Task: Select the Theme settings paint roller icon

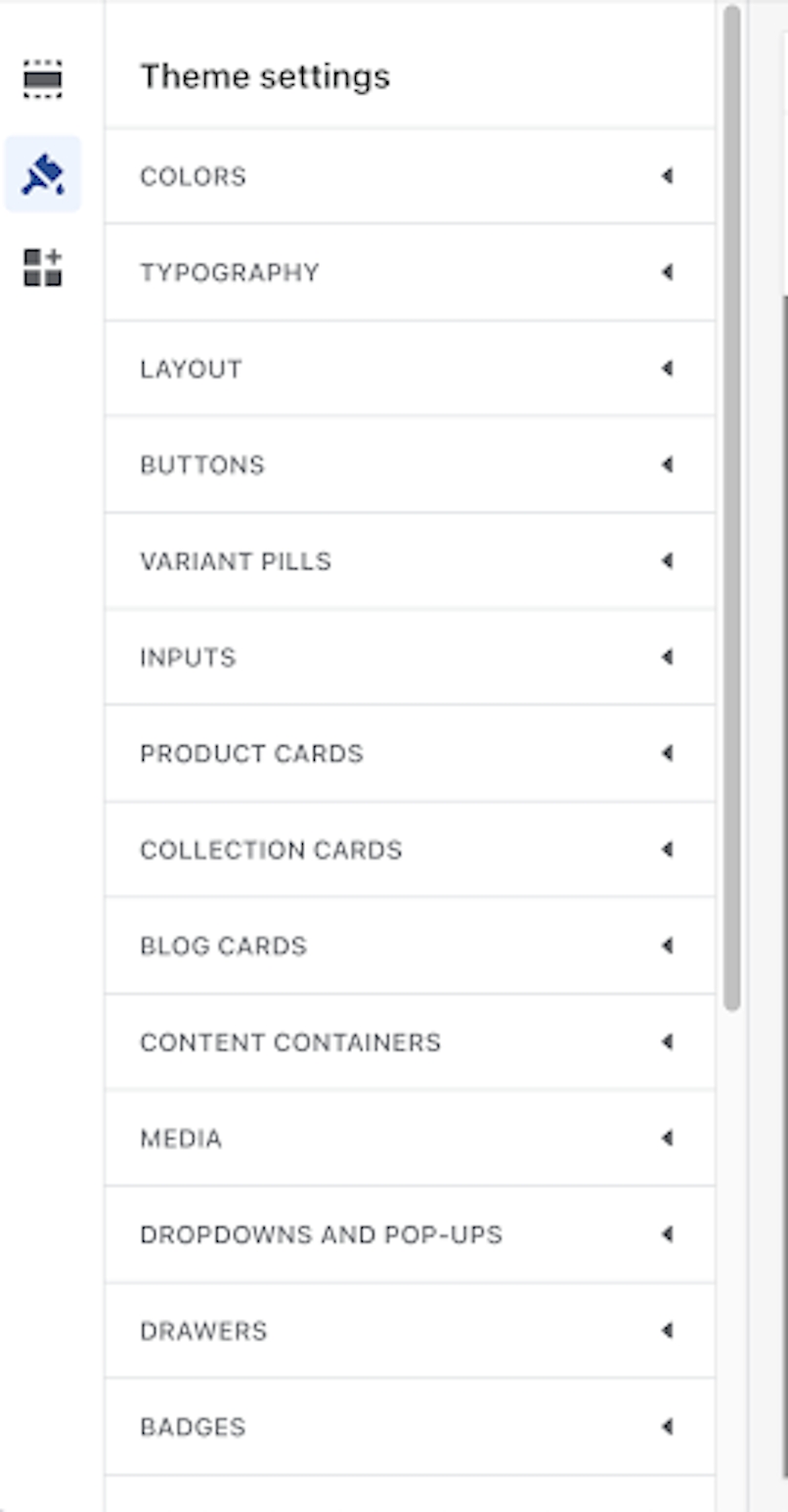Action: tap(43, 174)
